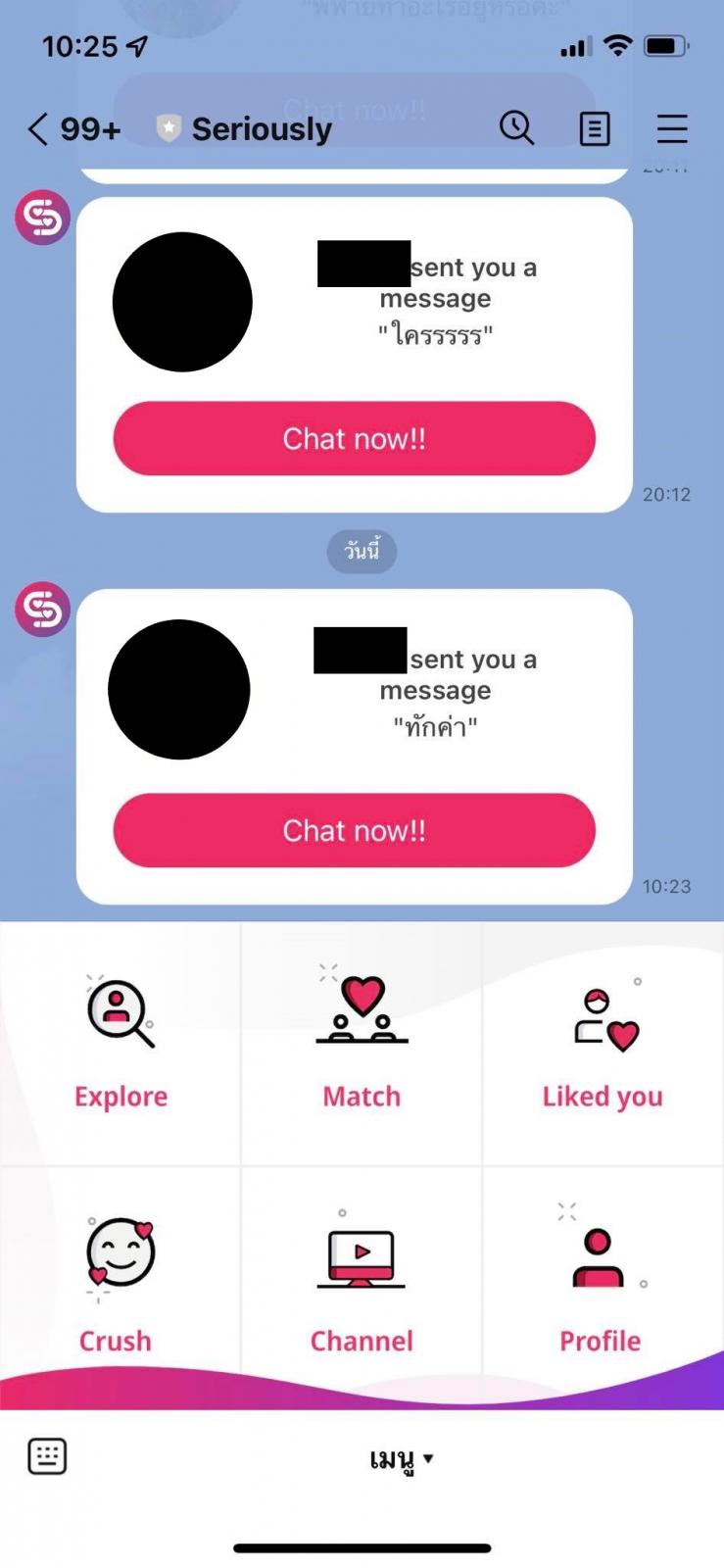Open the Match tile
Screen dimensions: 724x1568
(362, 1044)
